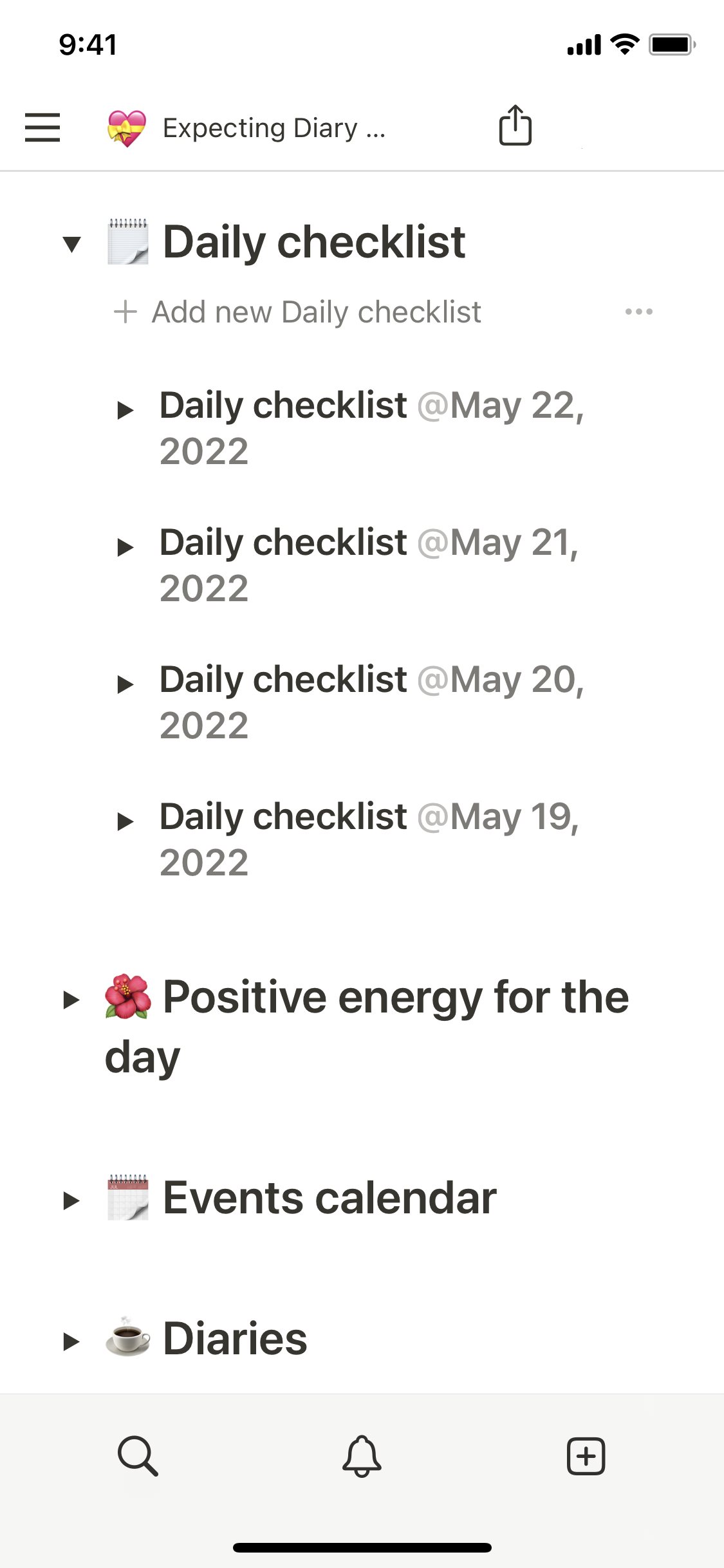The width and height of the screenshot is (724, 1568).
Task: Create a new page with plus icon
Action: pos(586,1455)
